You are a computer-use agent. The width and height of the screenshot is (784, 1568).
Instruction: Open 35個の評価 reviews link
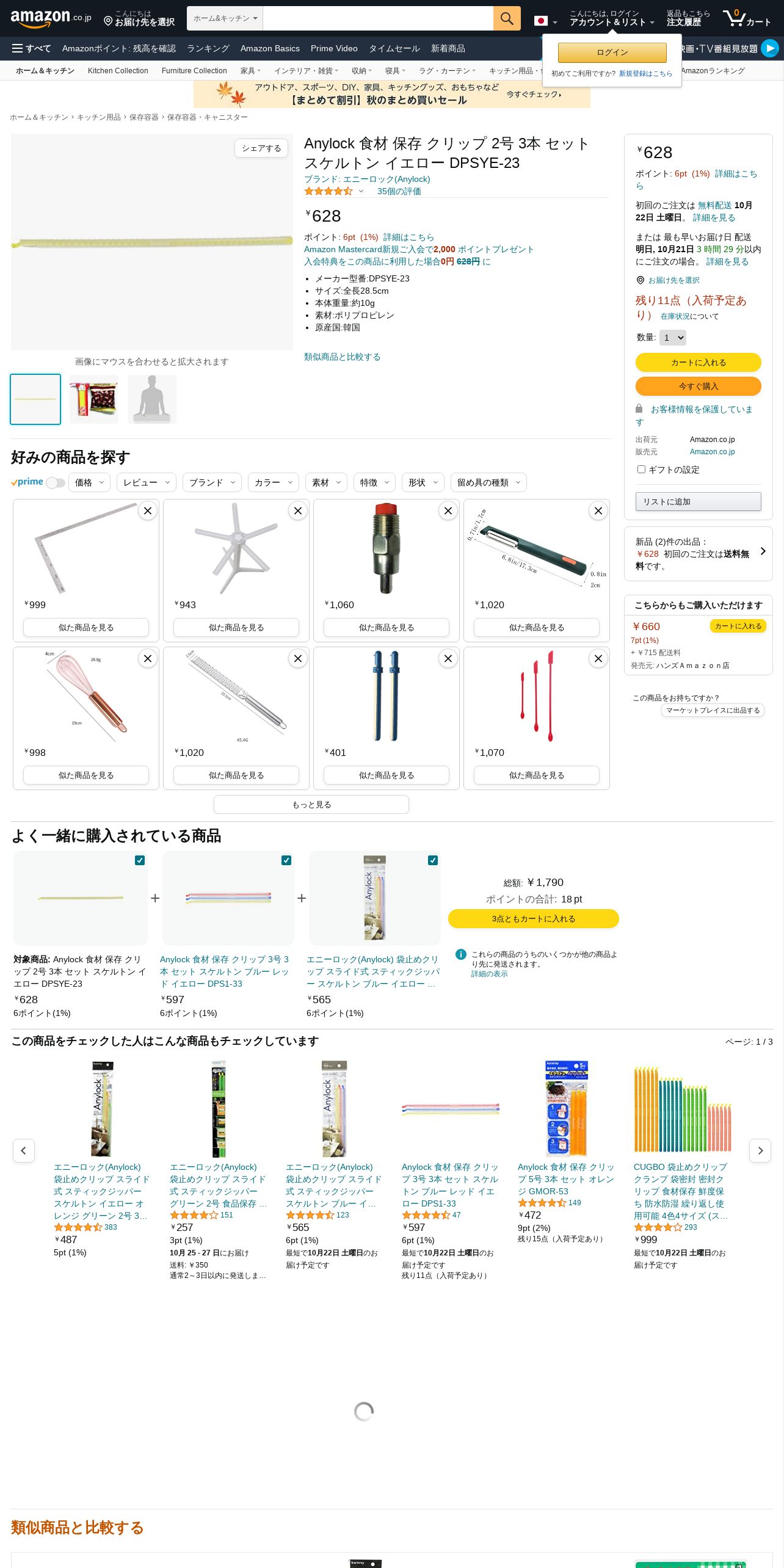tap(399, 191)
